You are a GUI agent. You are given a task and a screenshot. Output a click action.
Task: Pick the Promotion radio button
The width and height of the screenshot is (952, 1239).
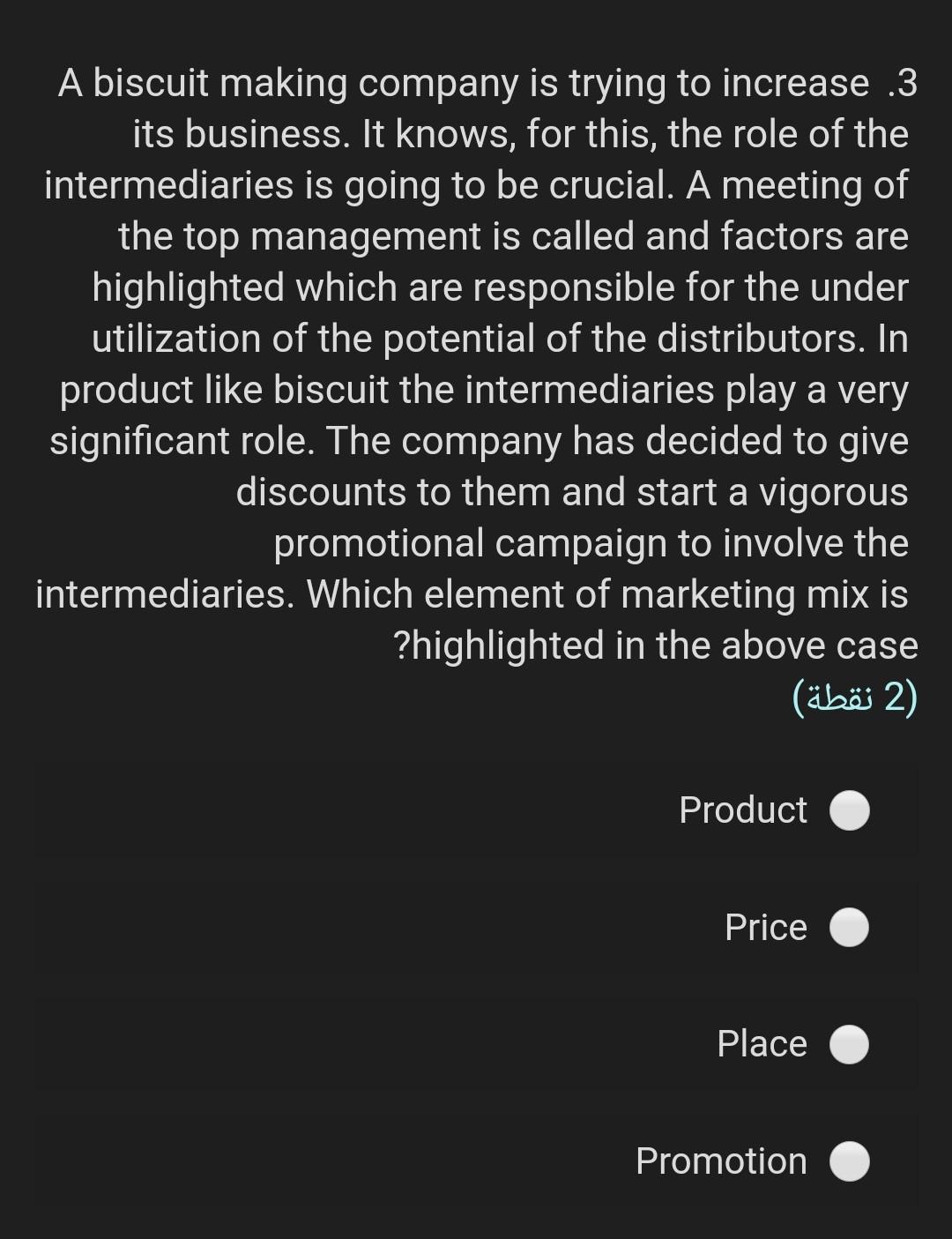(850, 1161)
